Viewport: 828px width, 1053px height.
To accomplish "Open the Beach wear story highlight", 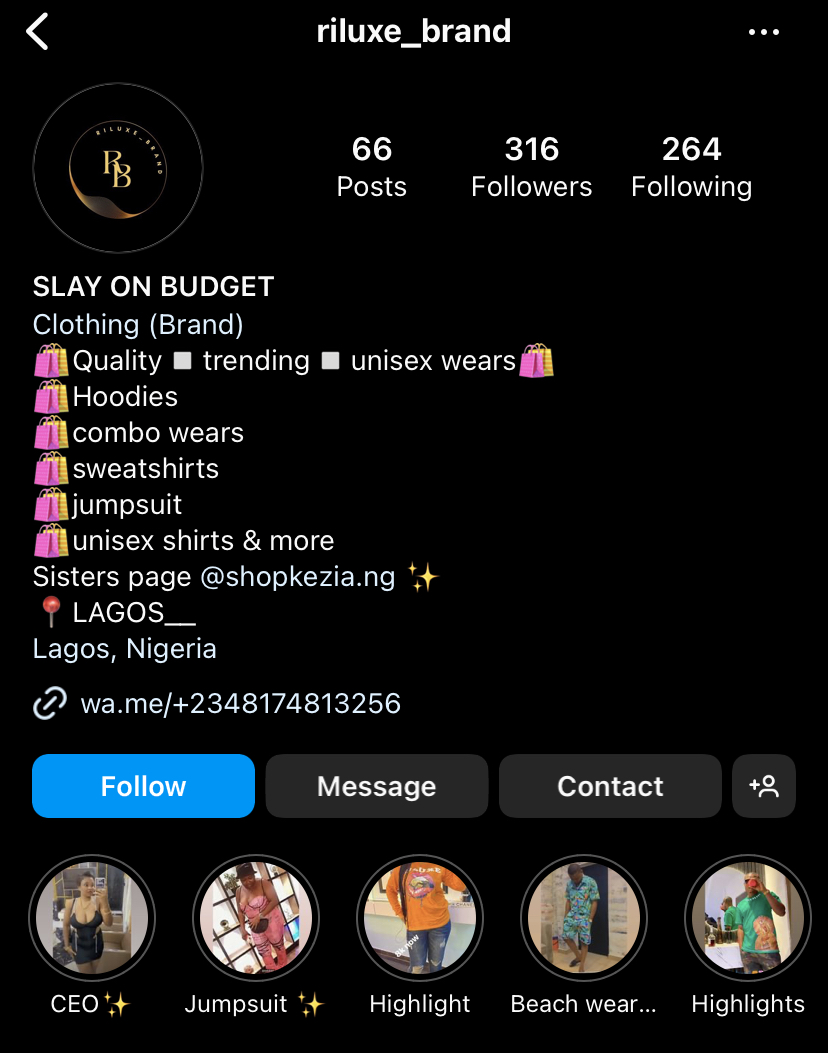I will point(584,918).
